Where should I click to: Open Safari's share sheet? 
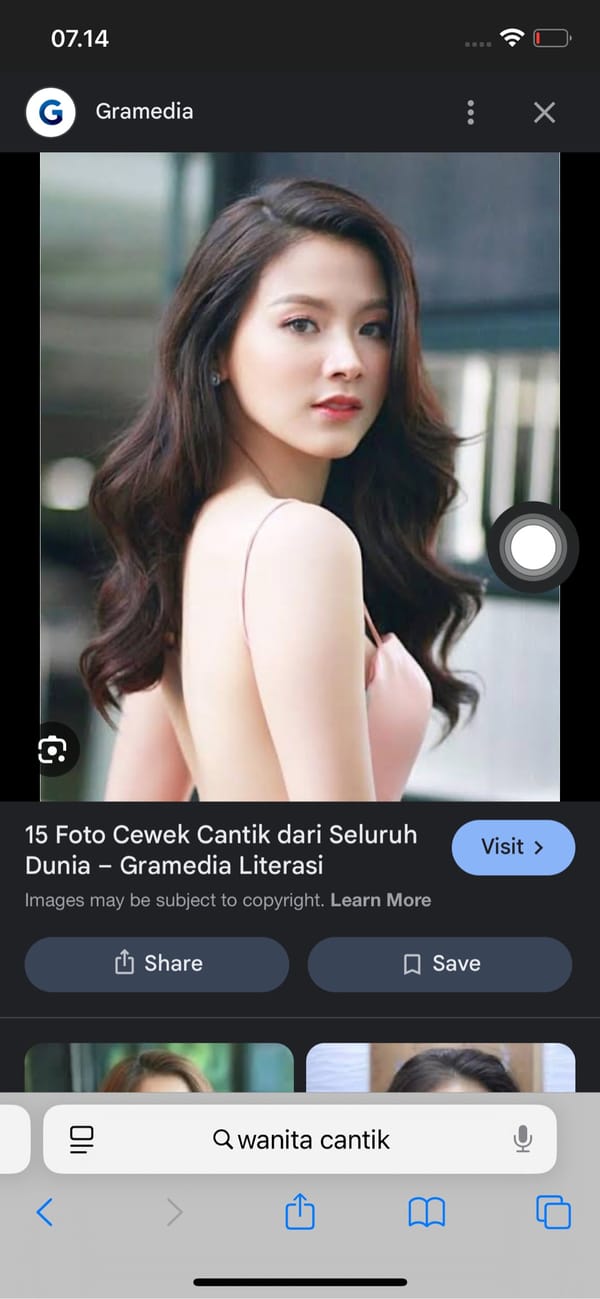point(300,1213)
